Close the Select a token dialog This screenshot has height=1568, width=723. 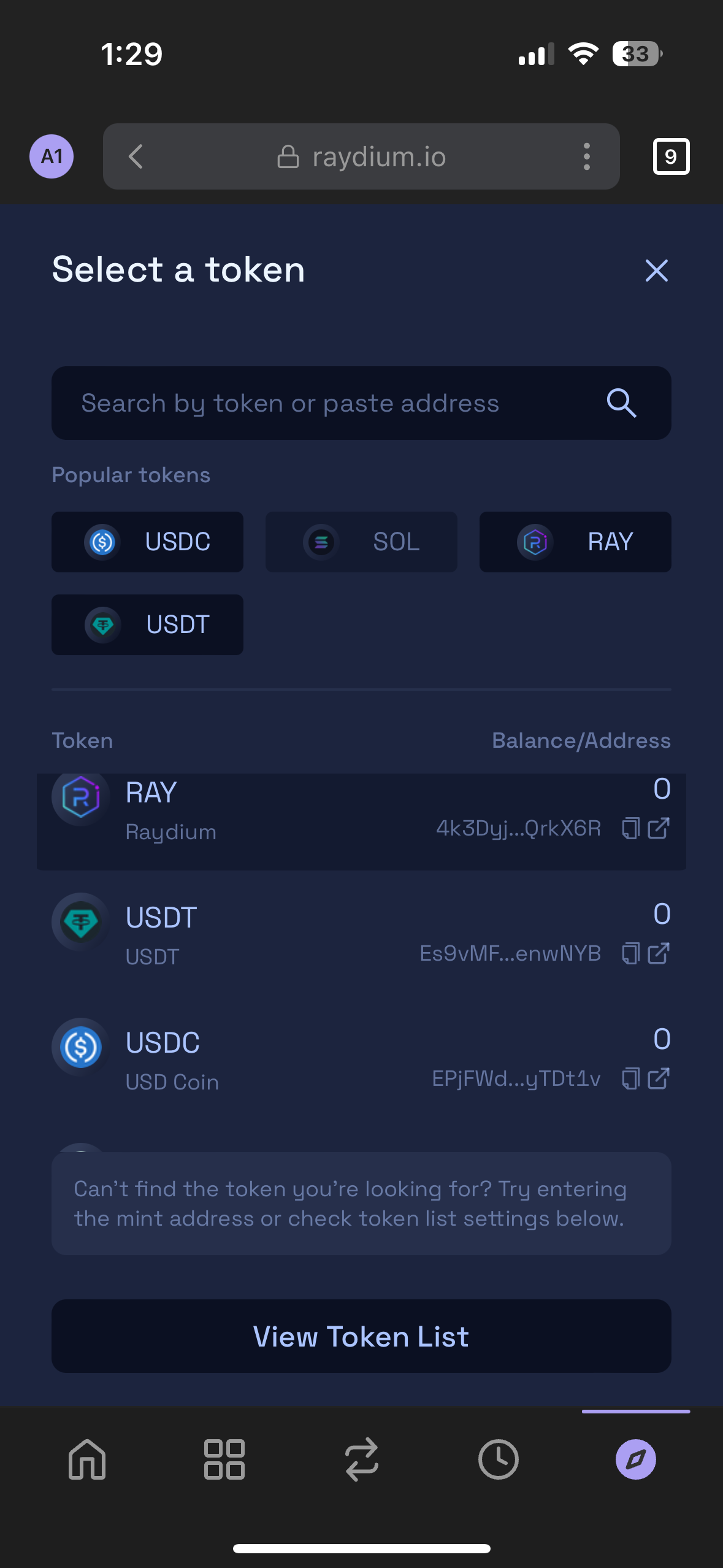(656, 270)
